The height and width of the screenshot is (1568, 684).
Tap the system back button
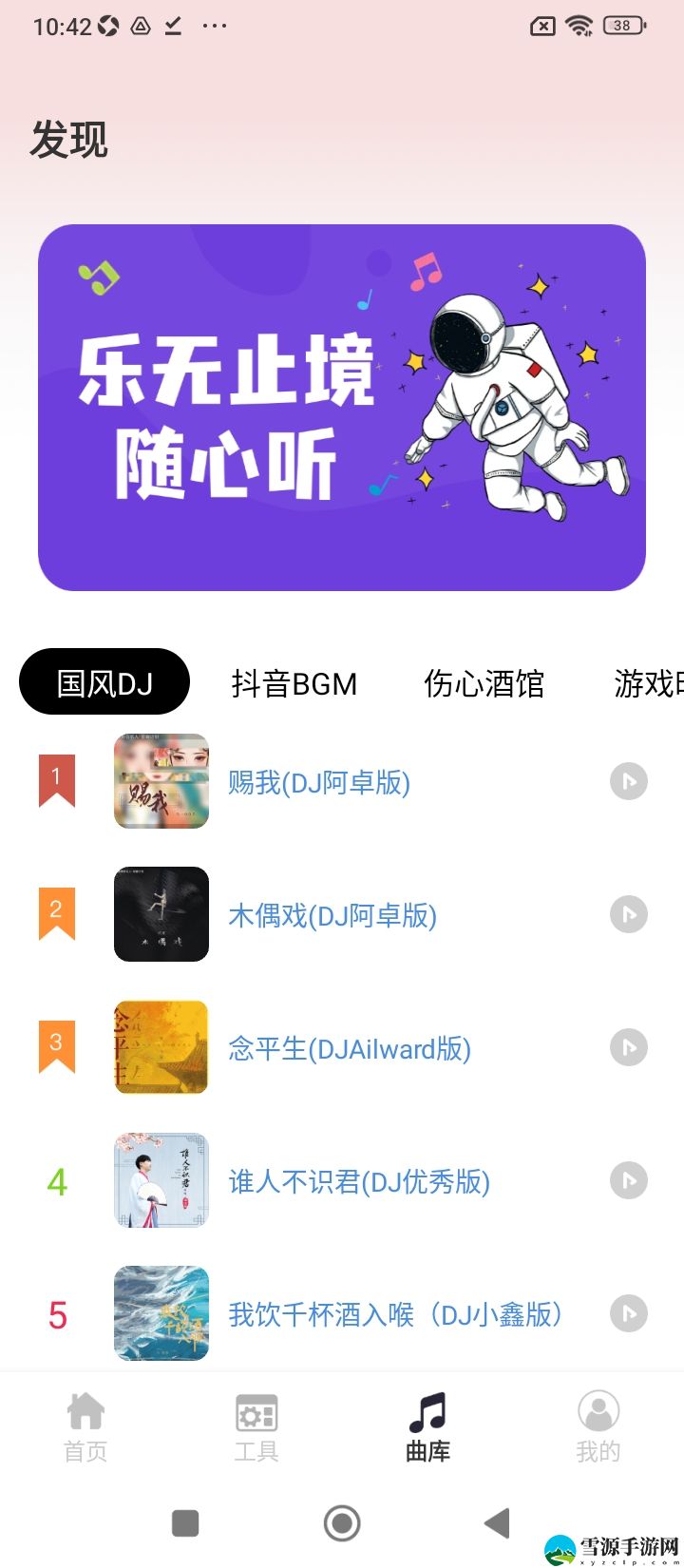point(498,1523)
